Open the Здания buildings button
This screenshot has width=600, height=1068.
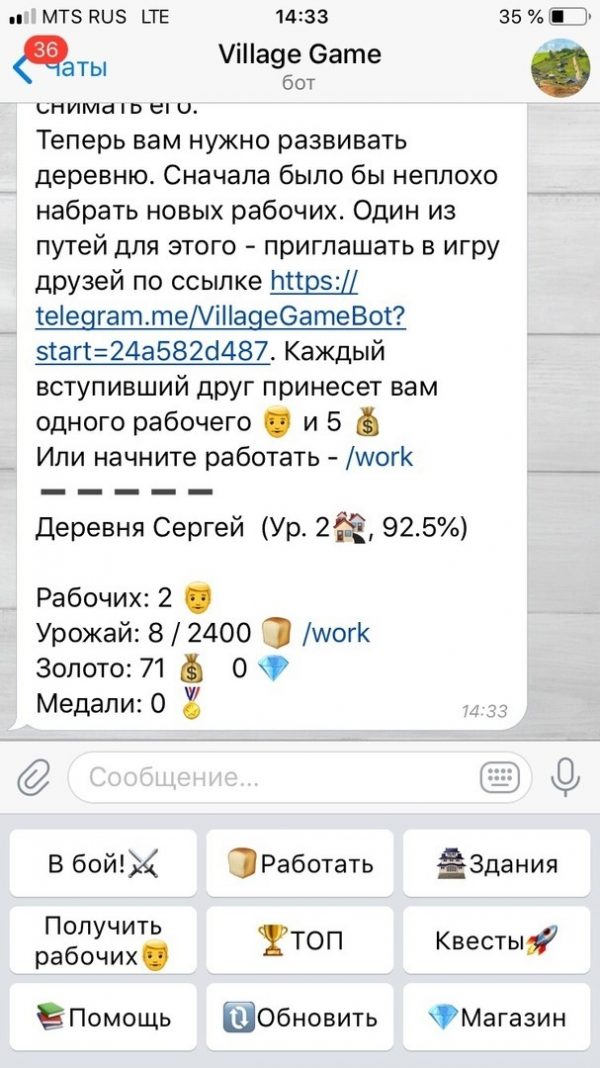496,864
